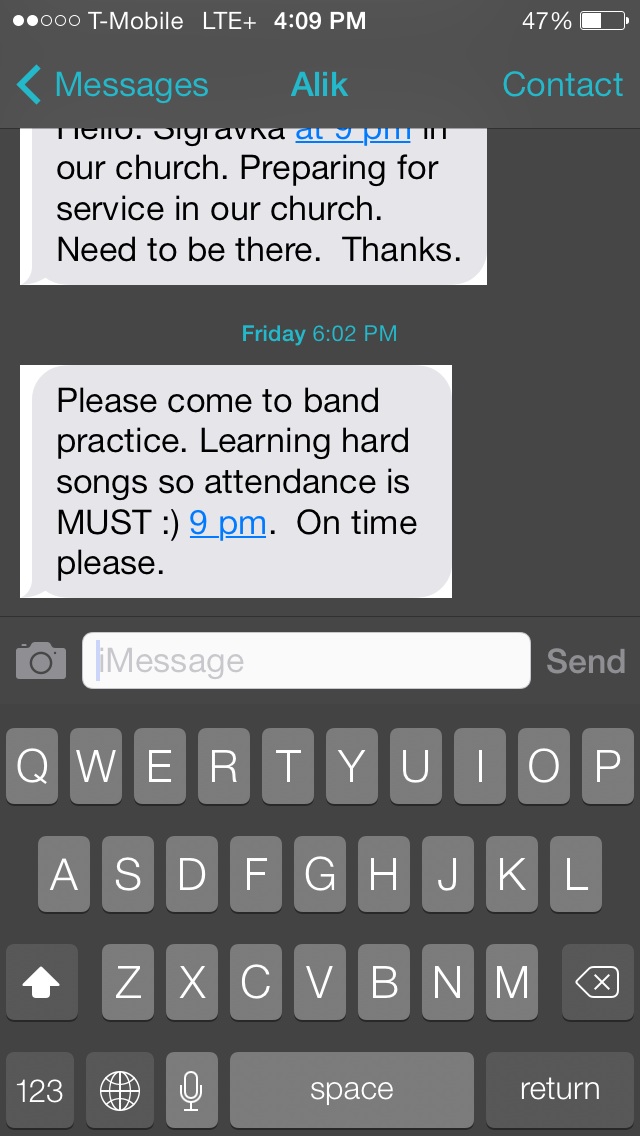640x1136 pixels.
Task: Toggle the shift key
Action: pyautogui.click(x=41, y=982)
